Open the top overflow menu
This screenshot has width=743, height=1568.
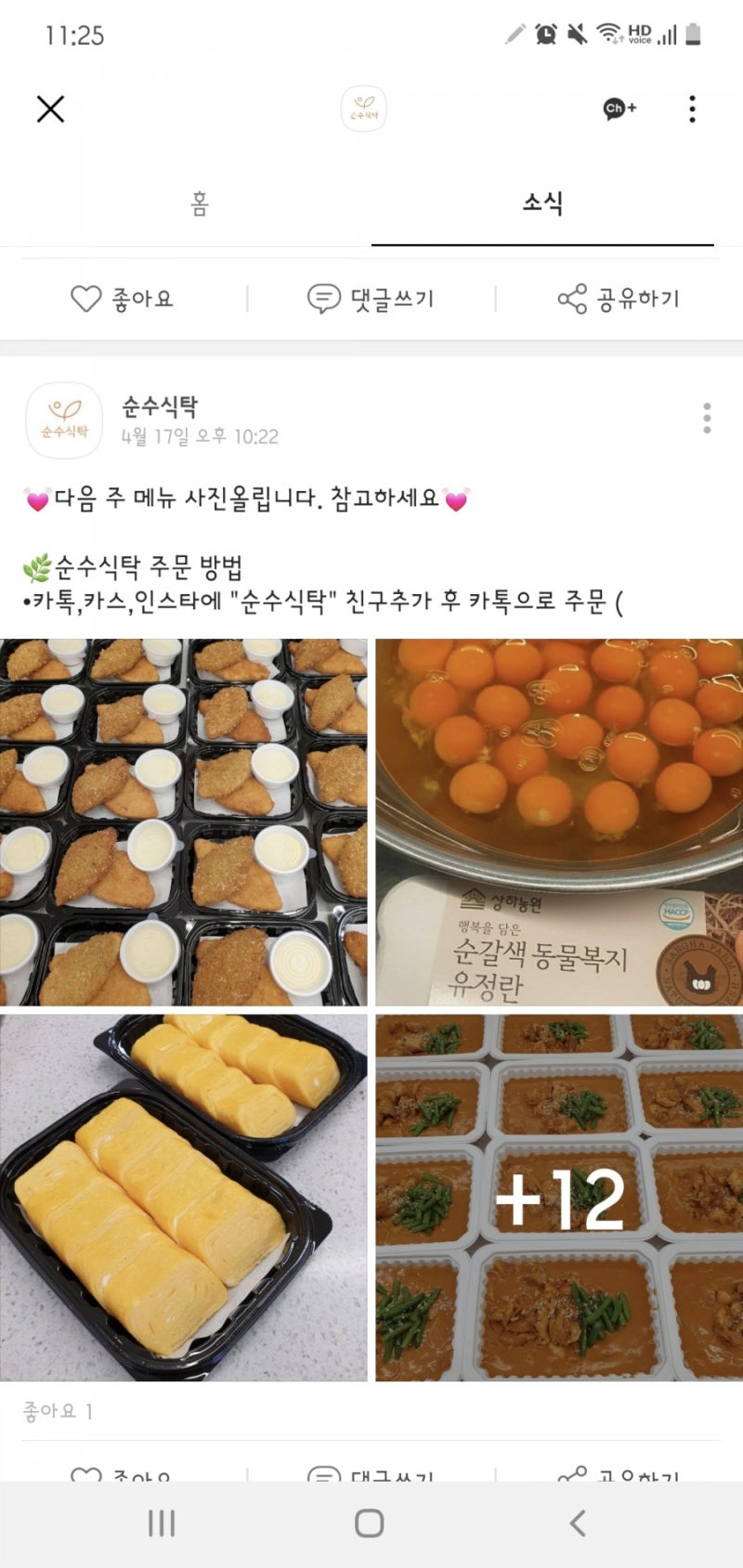(x=692, y=109)
